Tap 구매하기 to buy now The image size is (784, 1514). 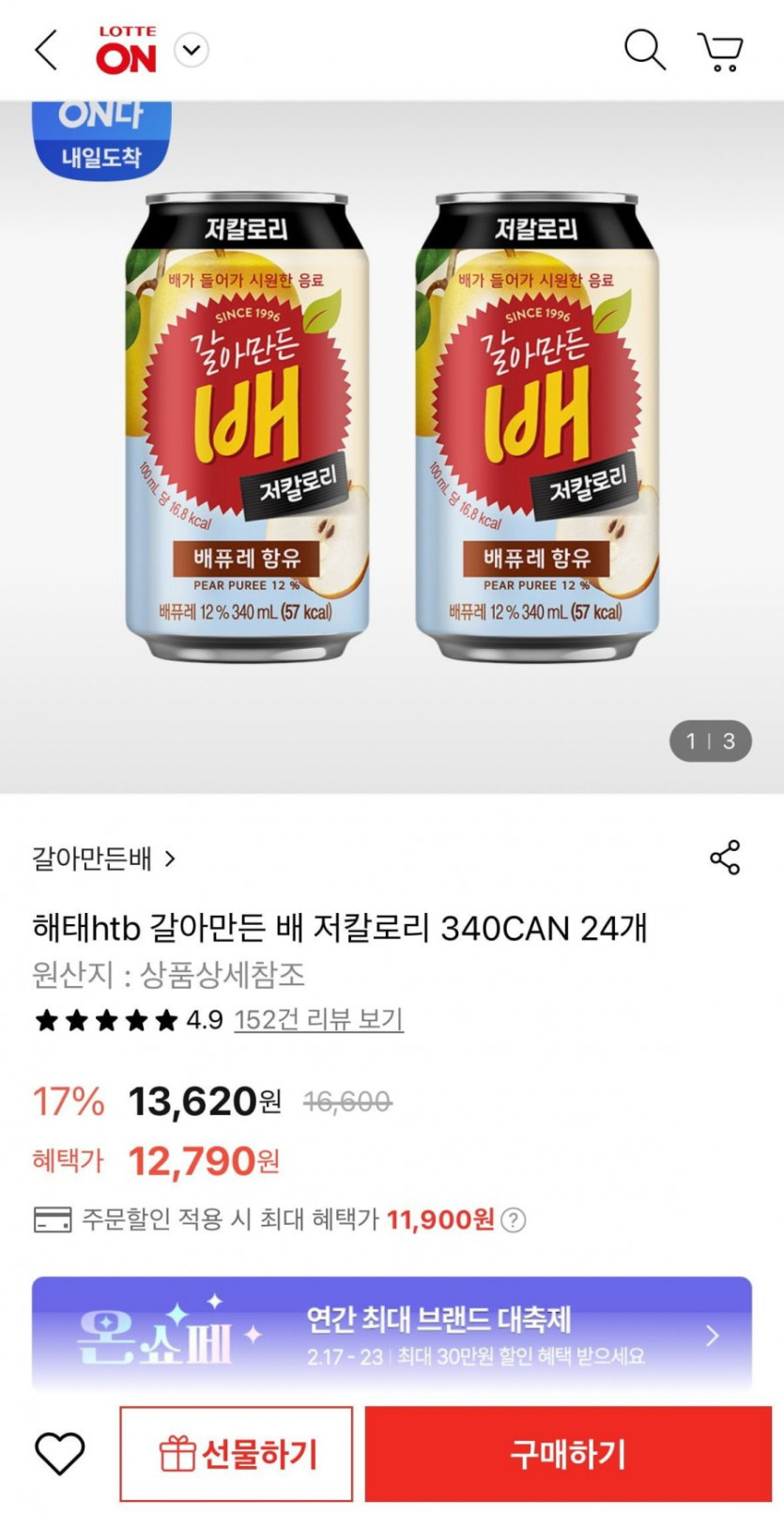568,1454
